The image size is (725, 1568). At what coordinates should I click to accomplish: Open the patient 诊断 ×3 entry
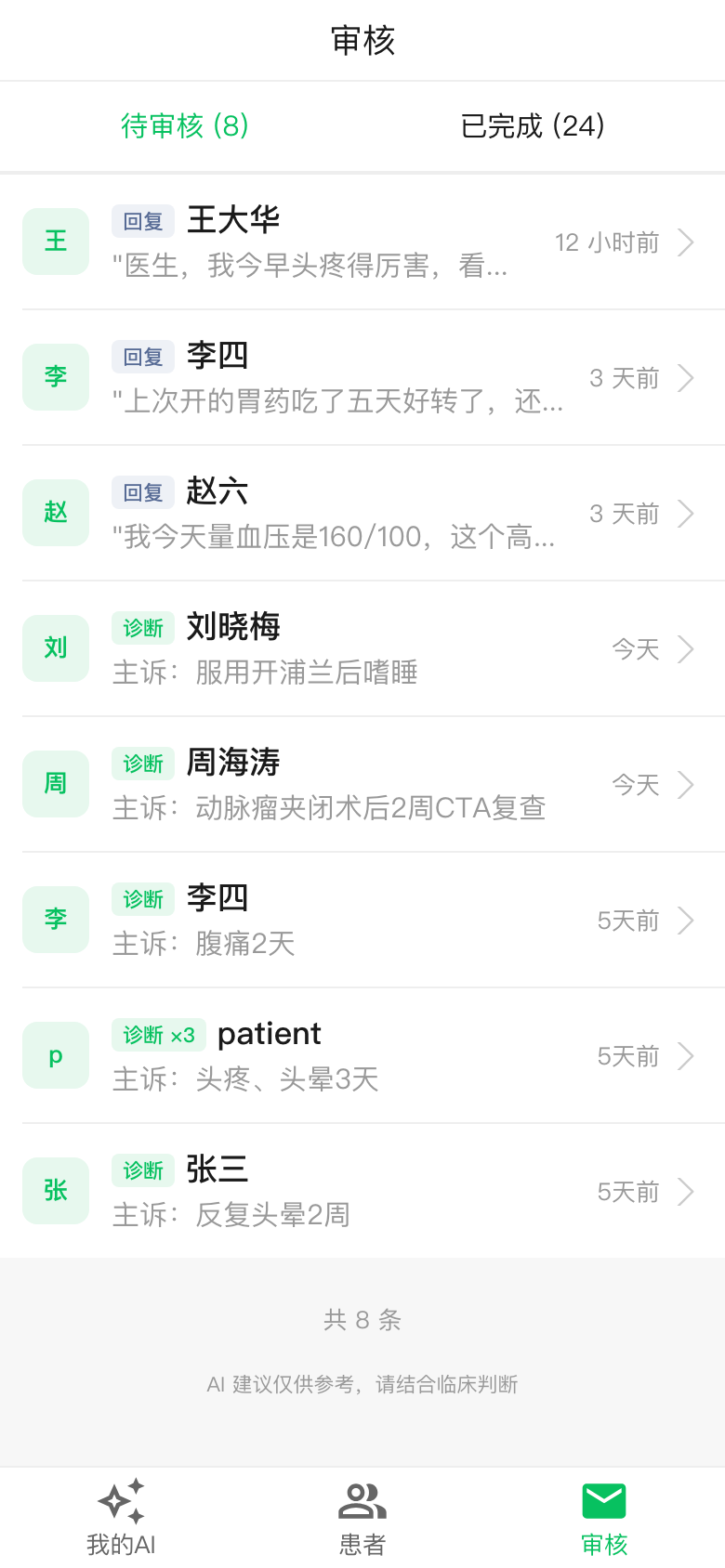coord(362,1056)
